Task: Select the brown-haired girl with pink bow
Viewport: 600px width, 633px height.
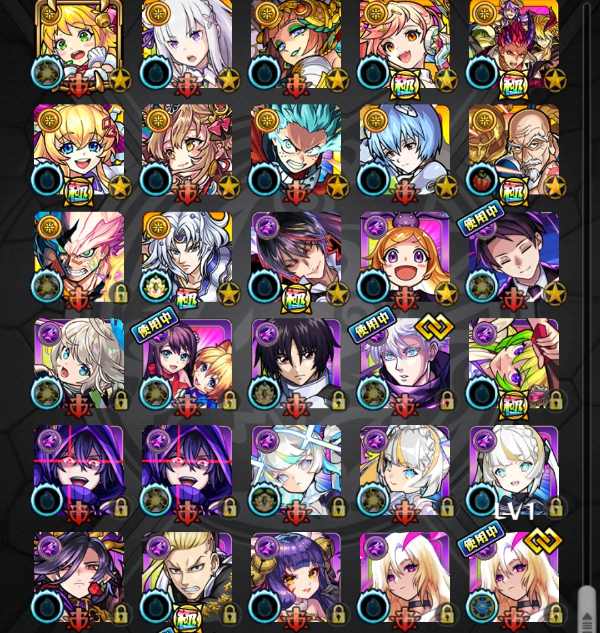Action: 186,150
